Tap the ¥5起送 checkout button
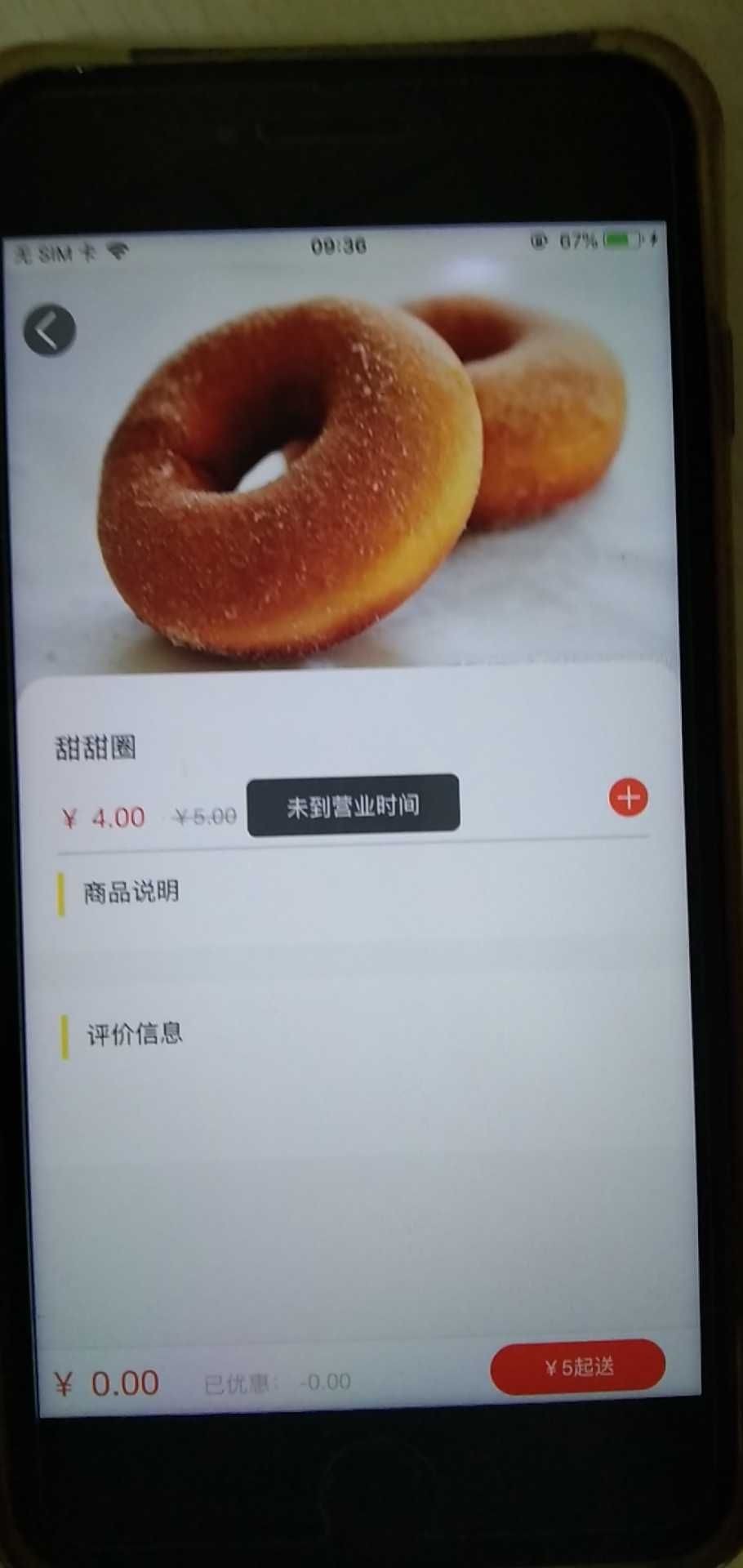This screenshot has height=1568, width=743. pyautogui.click(x=578, y=1366)
